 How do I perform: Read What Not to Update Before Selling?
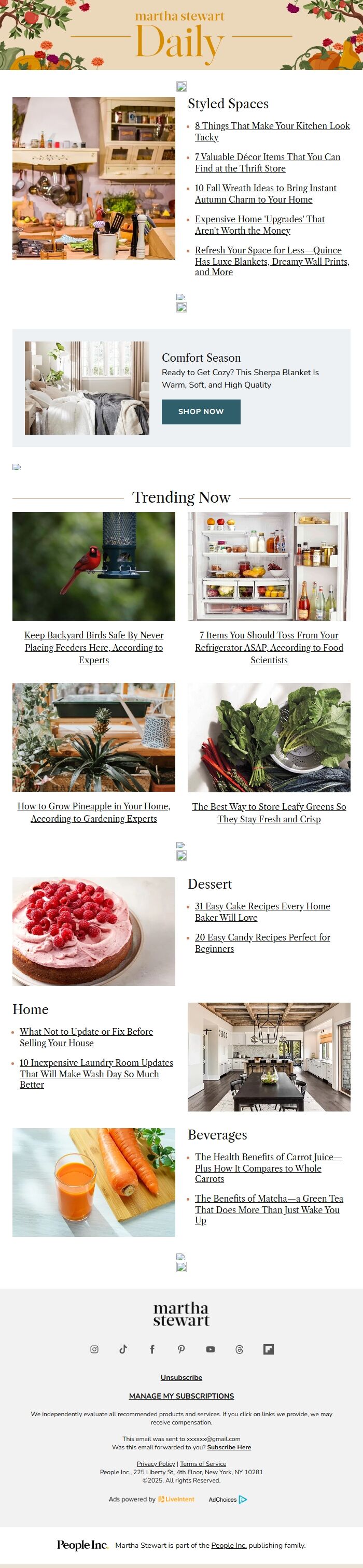pos(87,1037)
